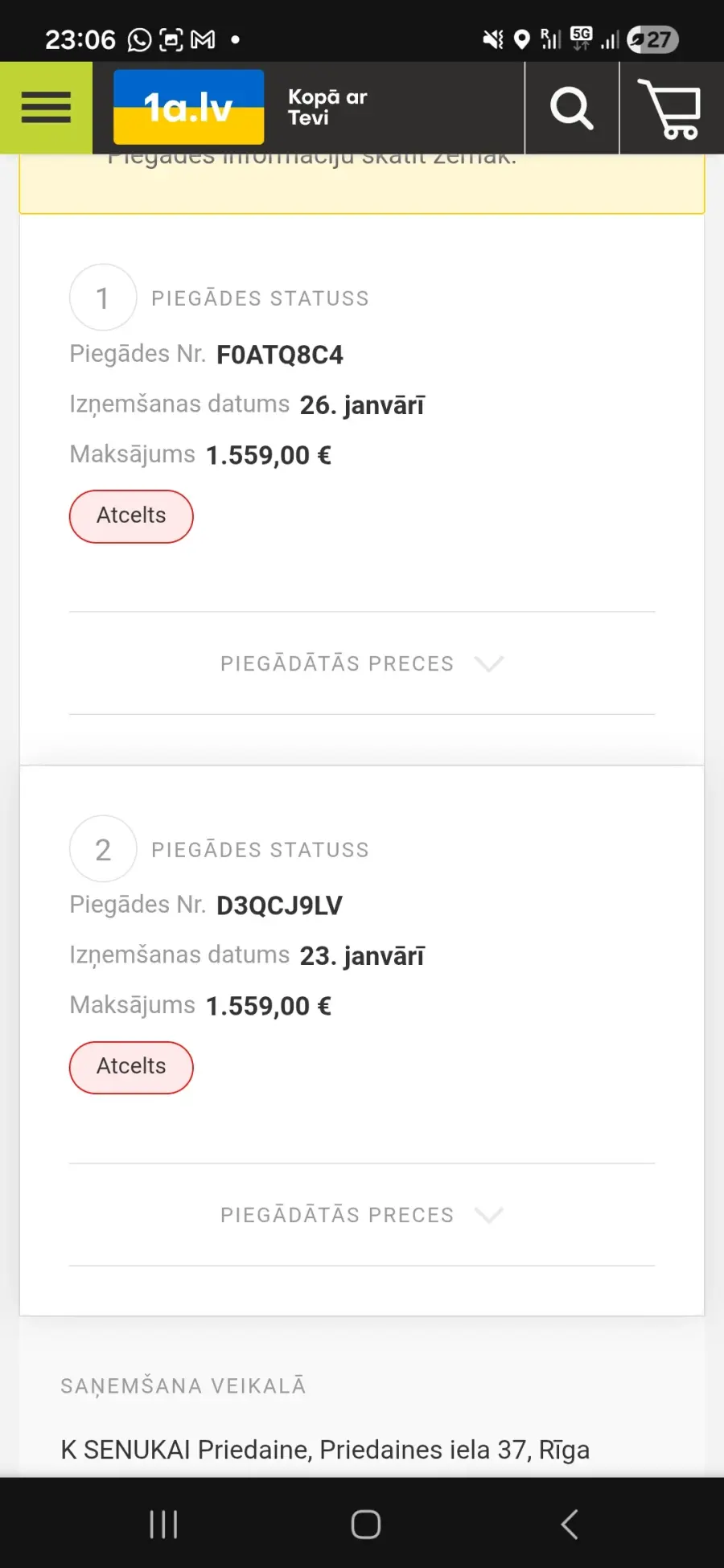This screenshot has height=1568, width=724.
Task: Open the shopping cart
Action: click(670, 108)
